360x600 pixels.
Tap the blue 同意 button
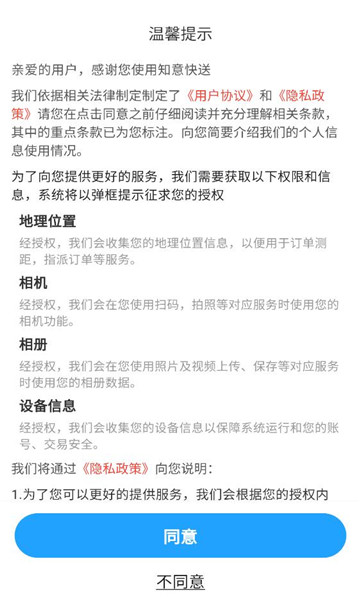[180, 535]
